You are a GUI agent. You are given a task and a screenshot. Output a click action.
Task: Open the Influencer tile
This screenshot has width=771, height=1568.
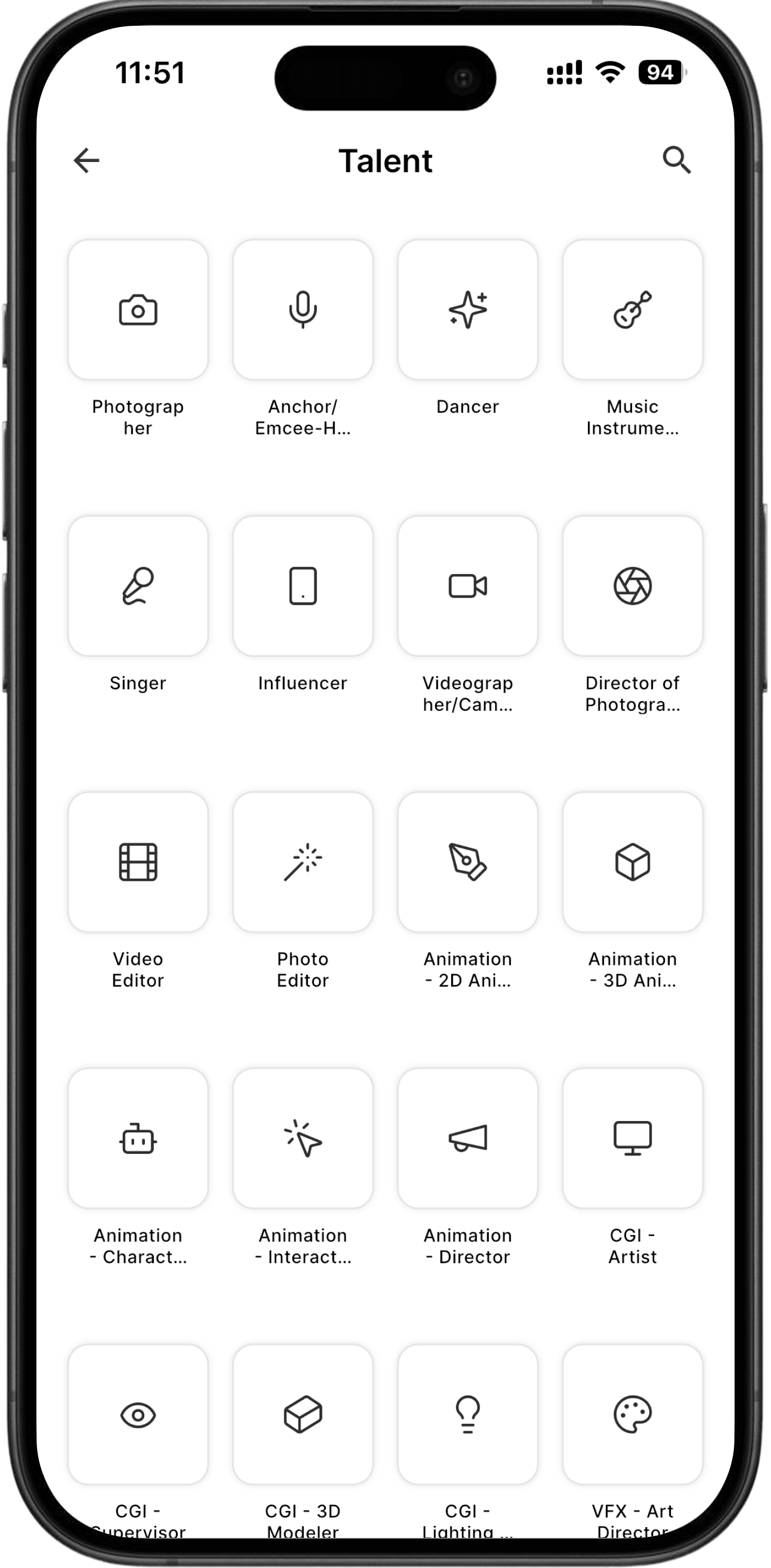[x=303, y=586]
